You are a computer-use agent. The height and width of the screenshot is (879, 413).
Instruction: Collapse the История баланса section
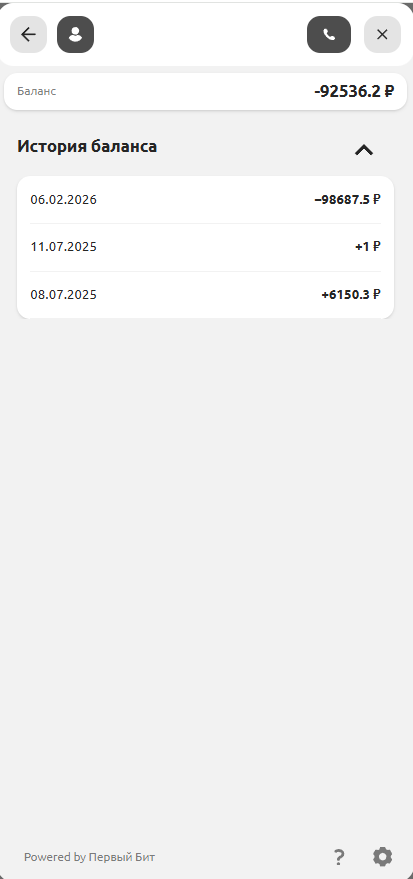click(364, 150)
